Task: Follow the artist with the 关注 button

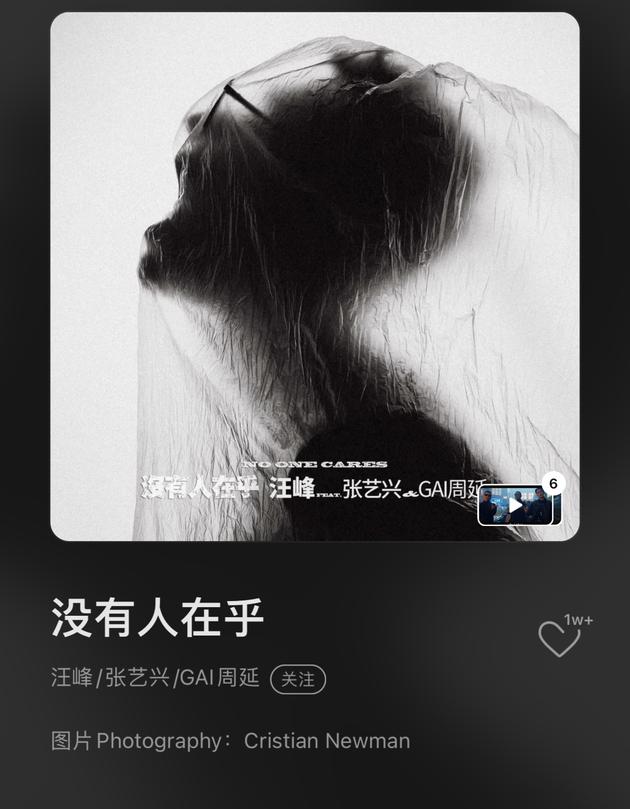Action: pyautogui.click(x=298, y=679)
